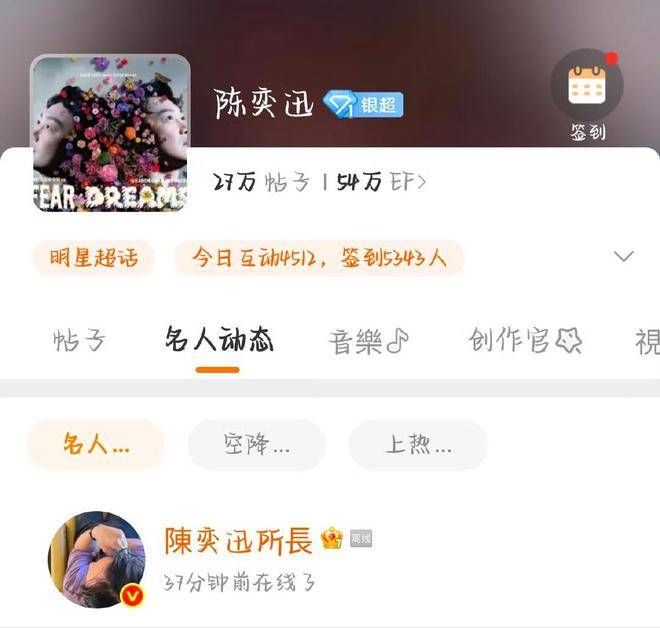This screenshot has width=660, height=628.
Task: Tap the 明星超话 chip
Action: tap(93, 258)
